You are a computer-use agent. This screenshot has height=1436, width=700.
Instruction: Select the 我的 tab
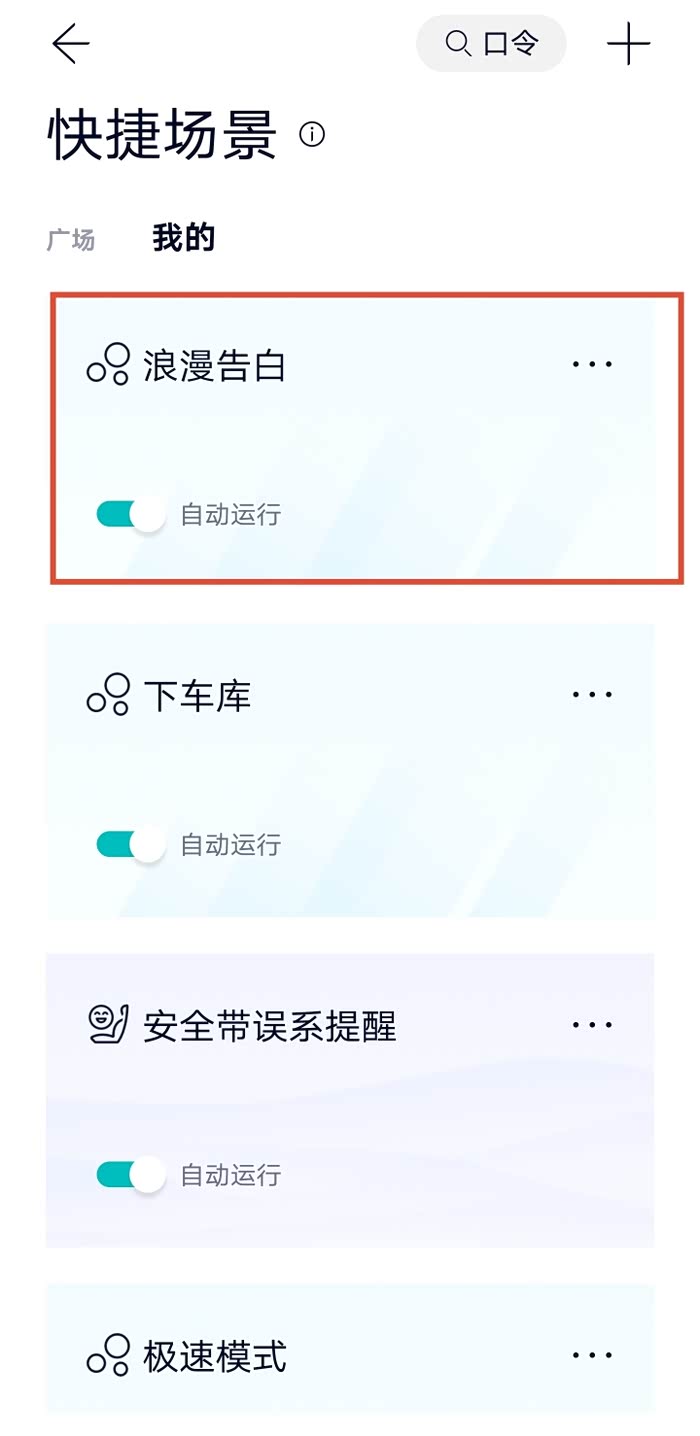tap(183, 238)
